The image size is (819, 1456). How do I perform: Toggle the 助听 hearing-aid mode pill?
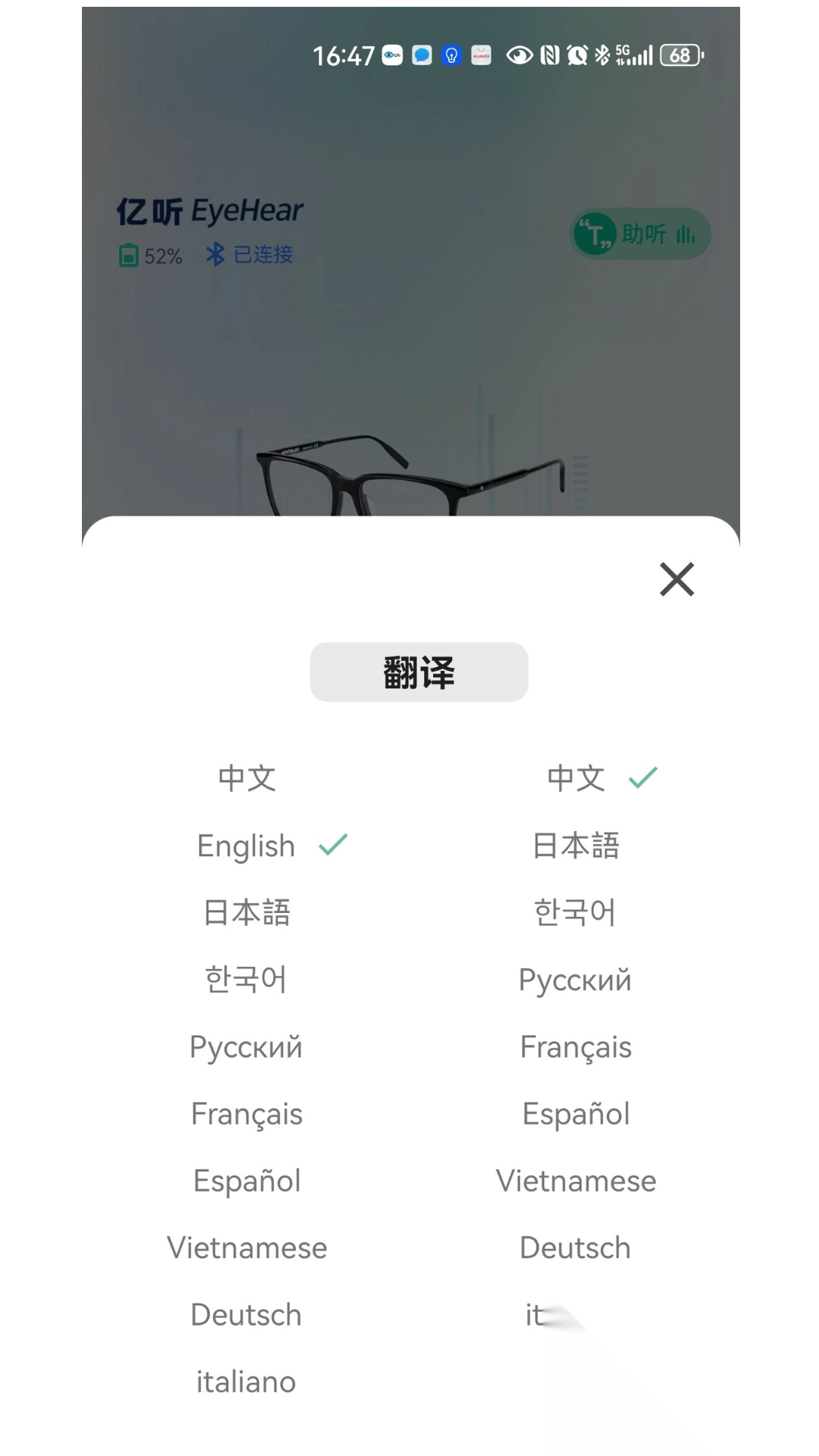click(x=640, y=234)
